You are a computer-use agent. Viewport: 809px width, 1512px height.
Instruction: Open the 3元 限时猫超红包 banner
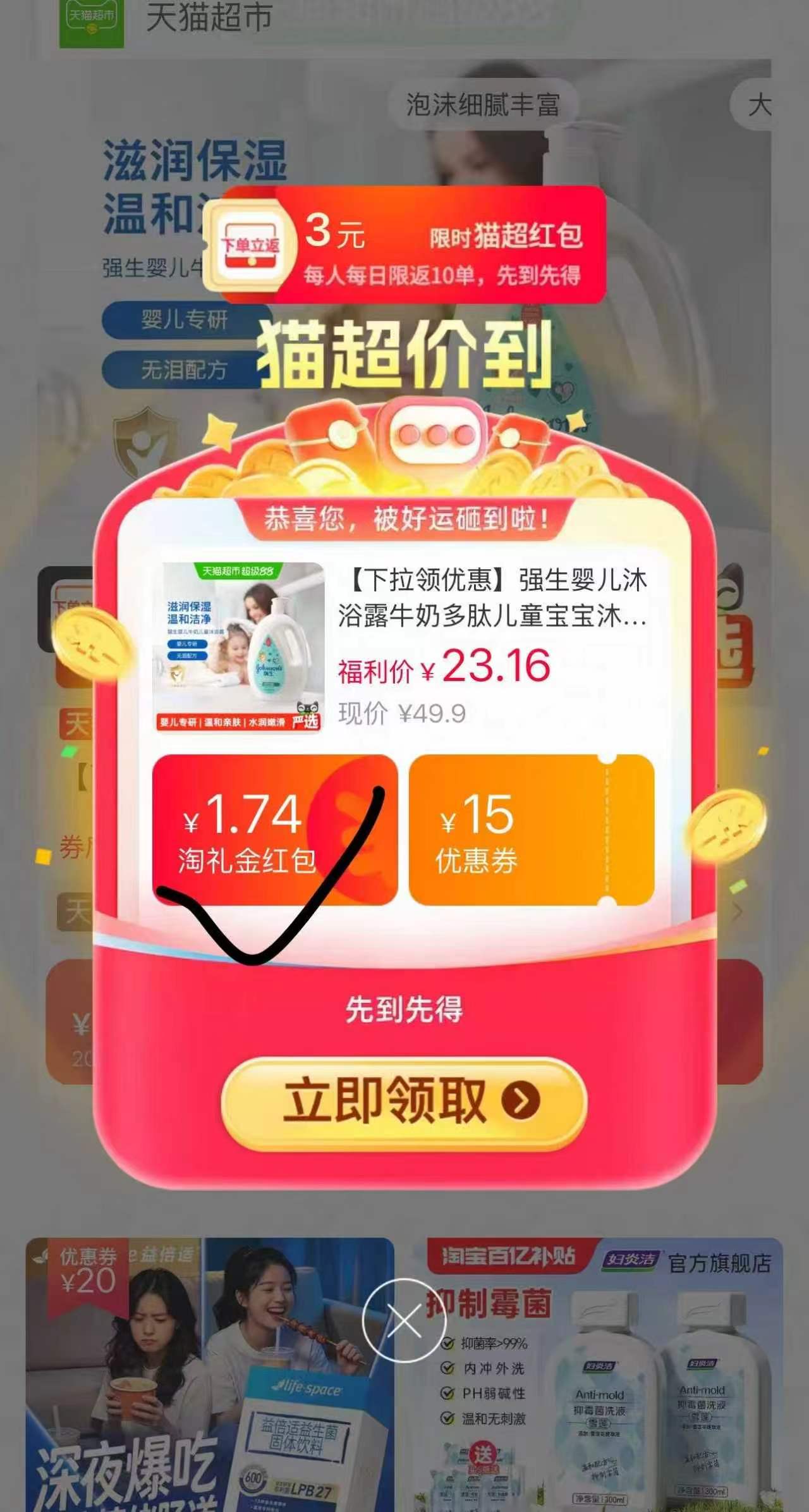[406, 245]
